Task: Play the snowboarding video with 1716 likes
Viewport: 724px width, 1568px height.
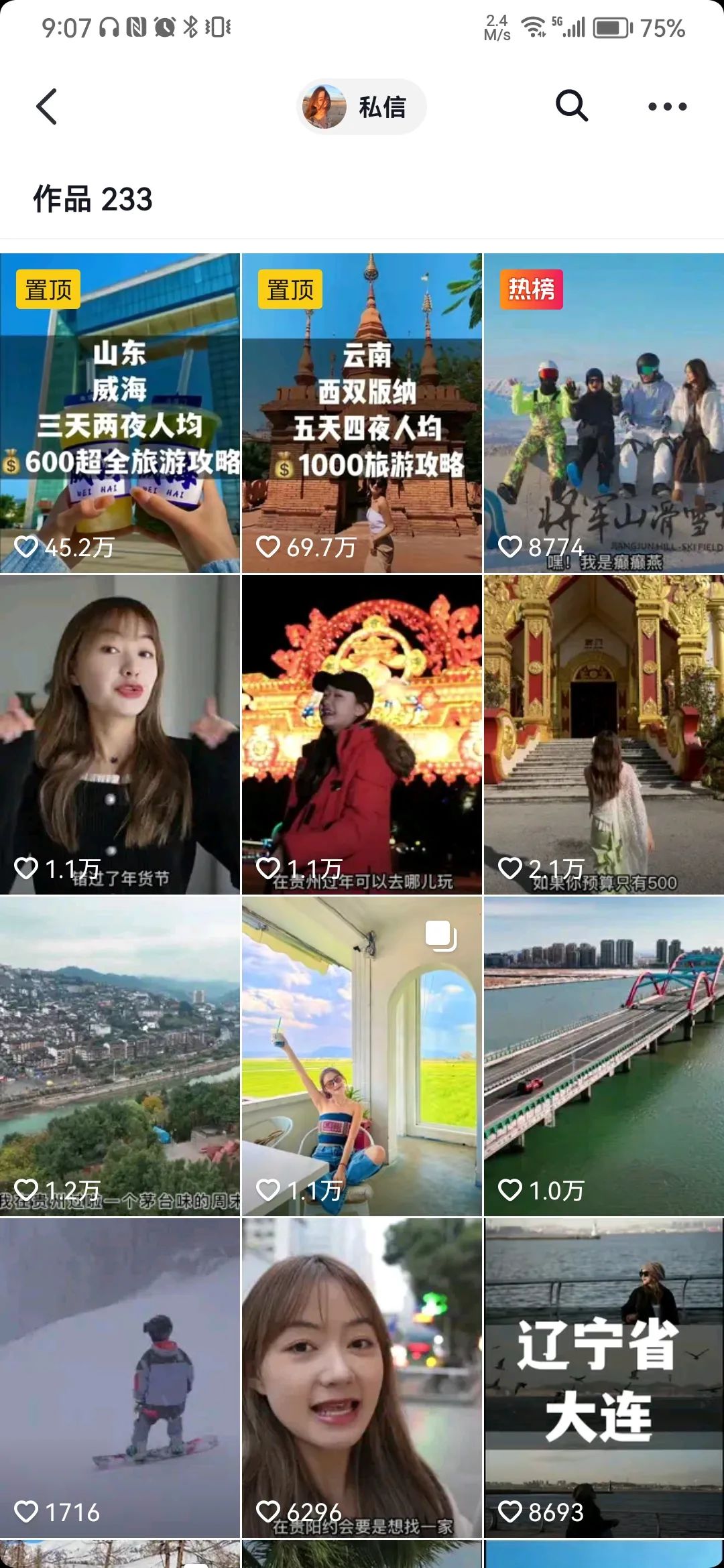Action: 120,1378
